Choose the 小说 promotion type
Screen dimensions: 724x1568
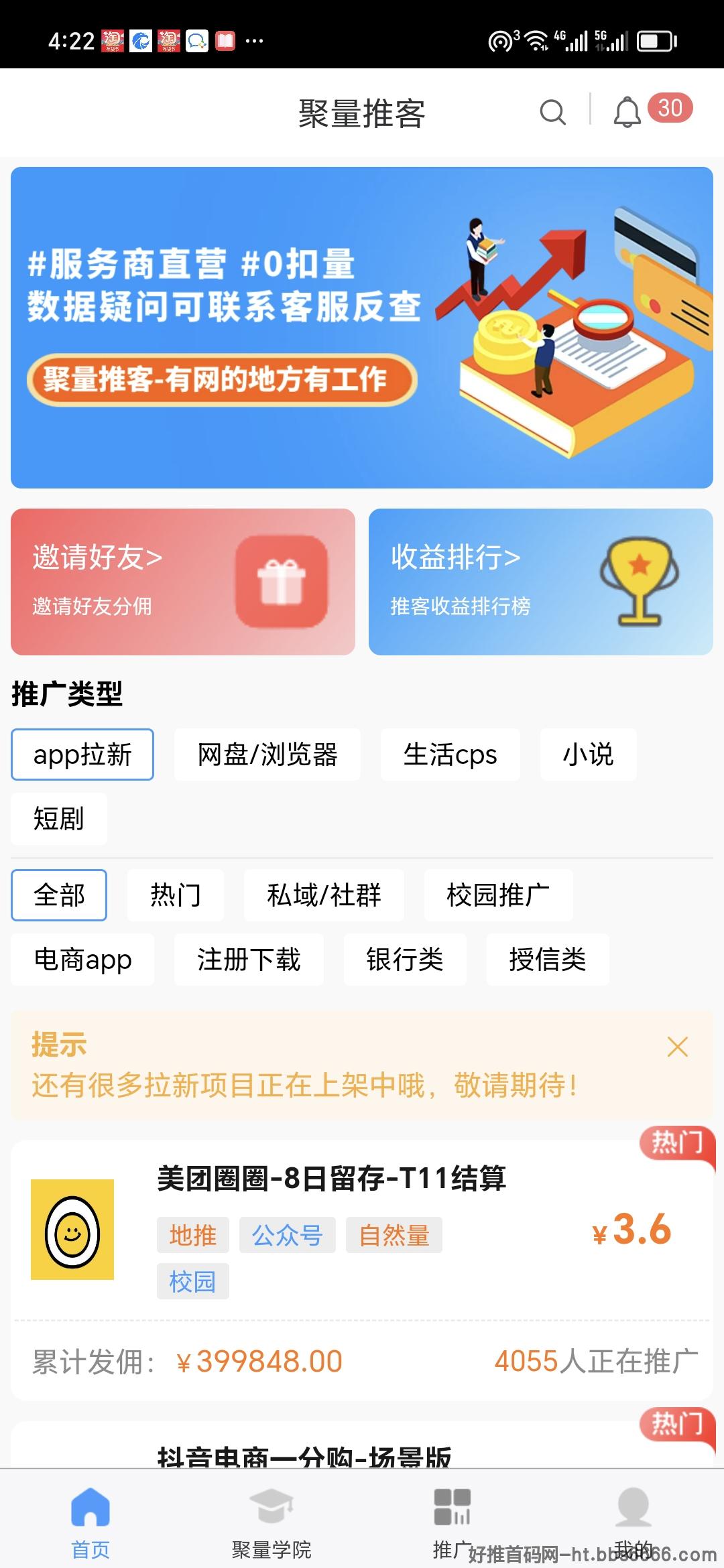click(x=589, y=755)
